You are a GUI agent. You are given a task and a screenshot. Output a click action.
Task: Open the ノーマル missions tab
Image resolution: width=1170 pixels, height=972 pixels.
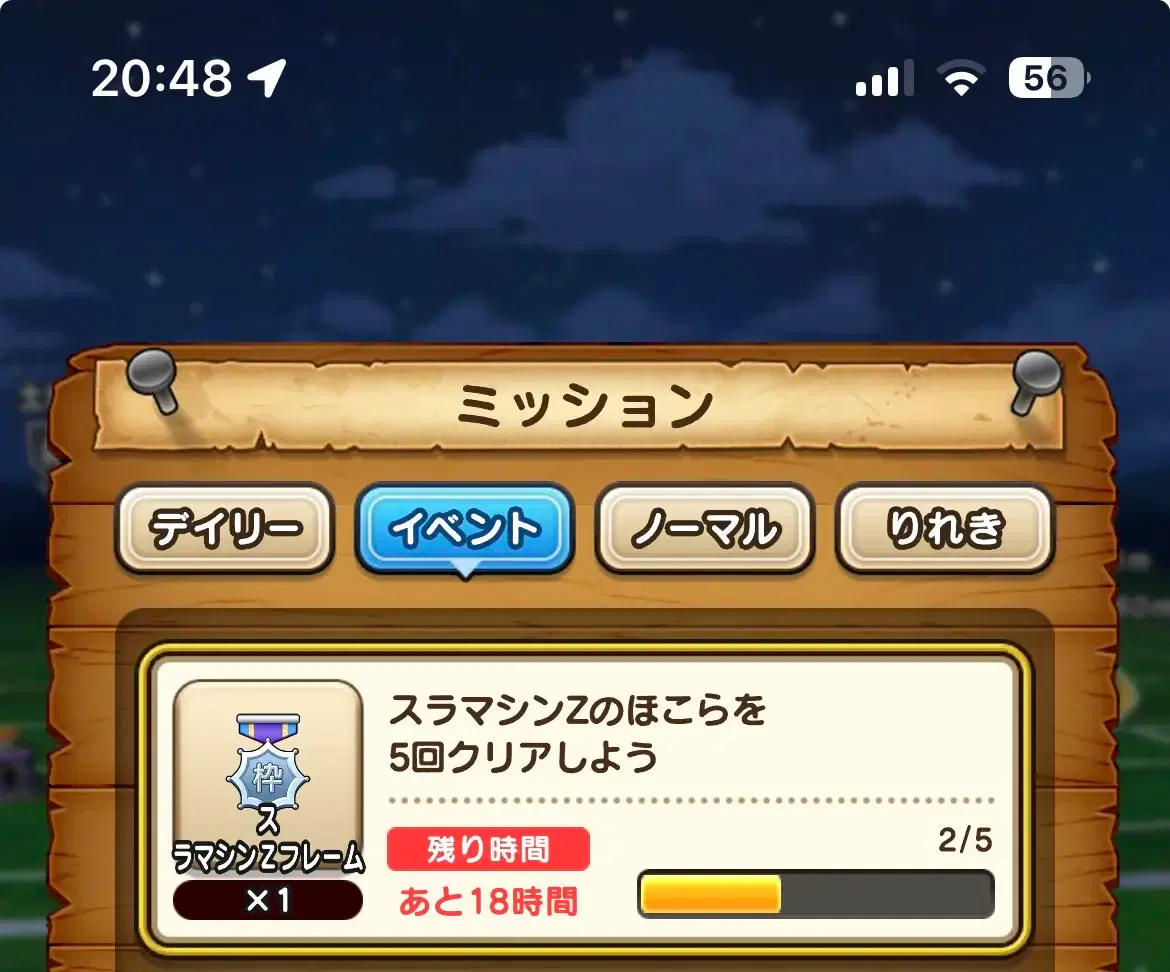click(x=704, y=528)
